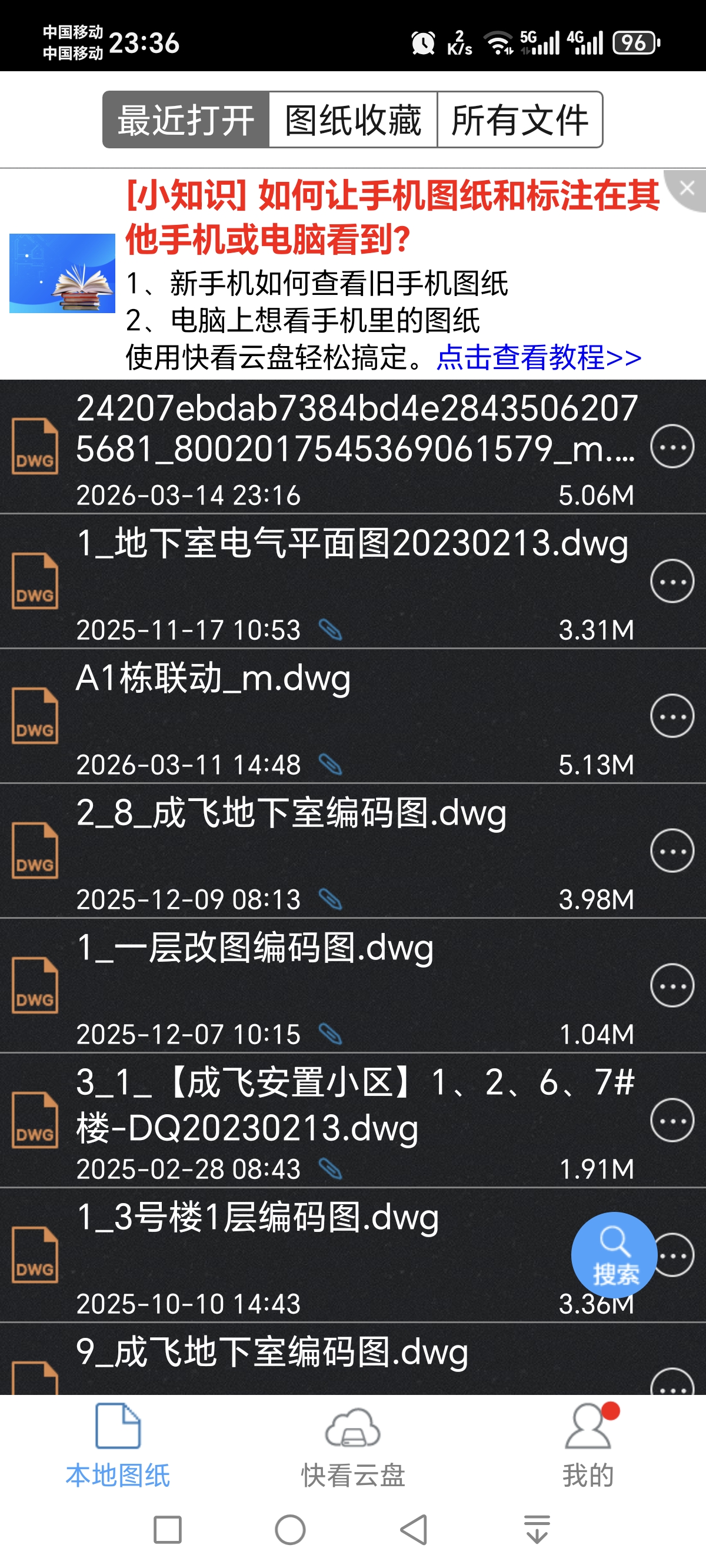Open 1_地下室电气平面图20230213.dwg
Image resolution: width=706 pixels, height=1568 pixels.
pos(352,543)
